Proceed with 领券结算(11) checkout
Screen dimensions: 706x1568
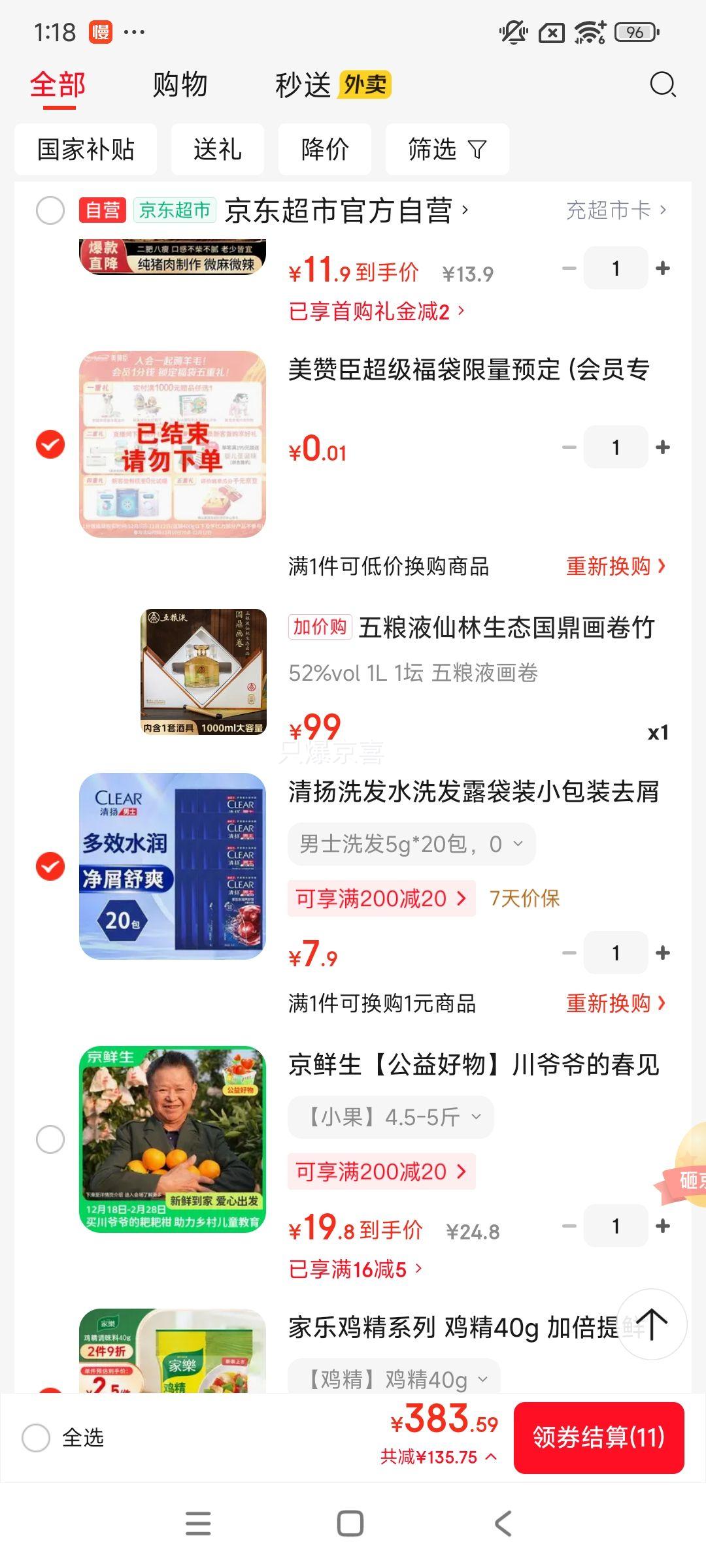click(x=599, y=1437)
